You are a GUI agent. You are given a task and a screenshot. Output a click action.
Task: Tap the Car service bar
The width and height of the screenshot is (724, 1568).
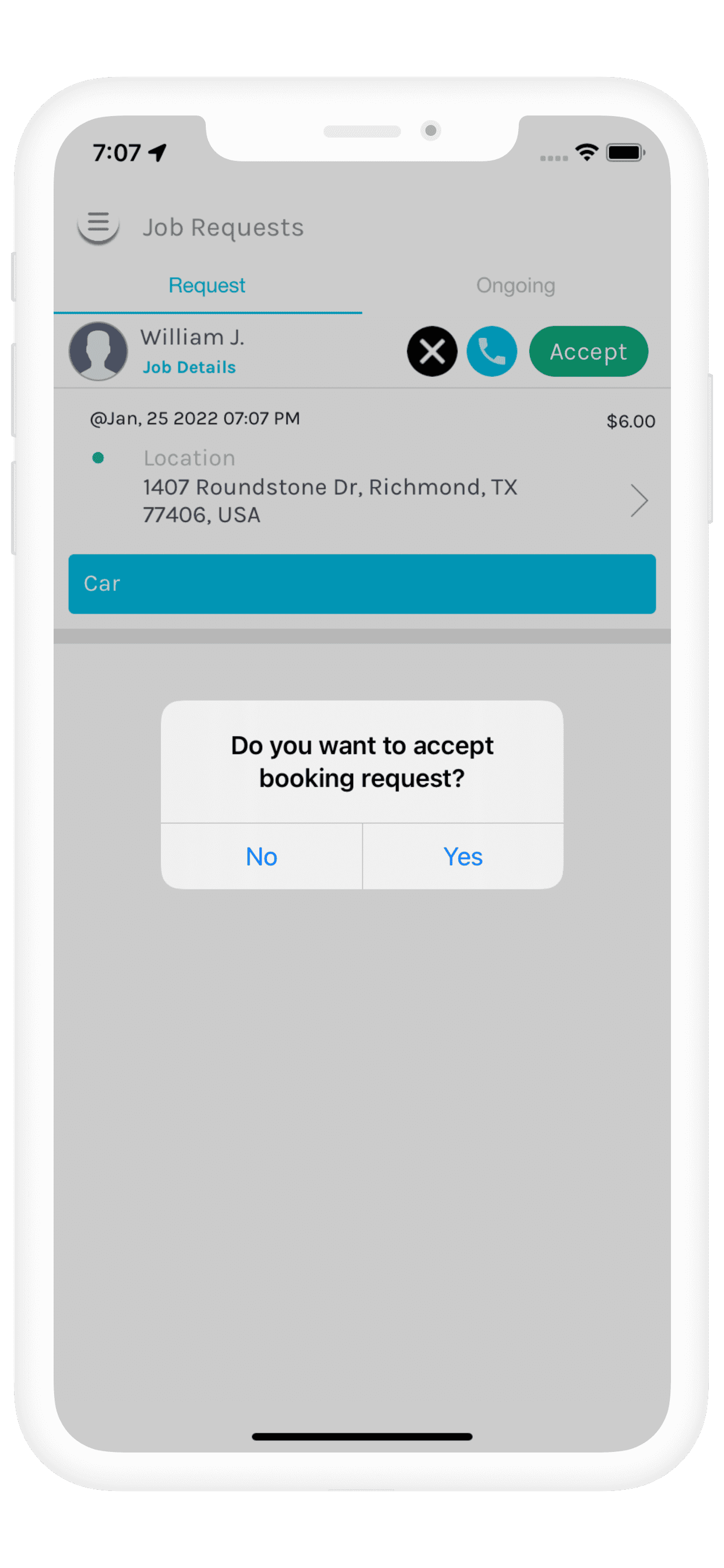[362, 584]
